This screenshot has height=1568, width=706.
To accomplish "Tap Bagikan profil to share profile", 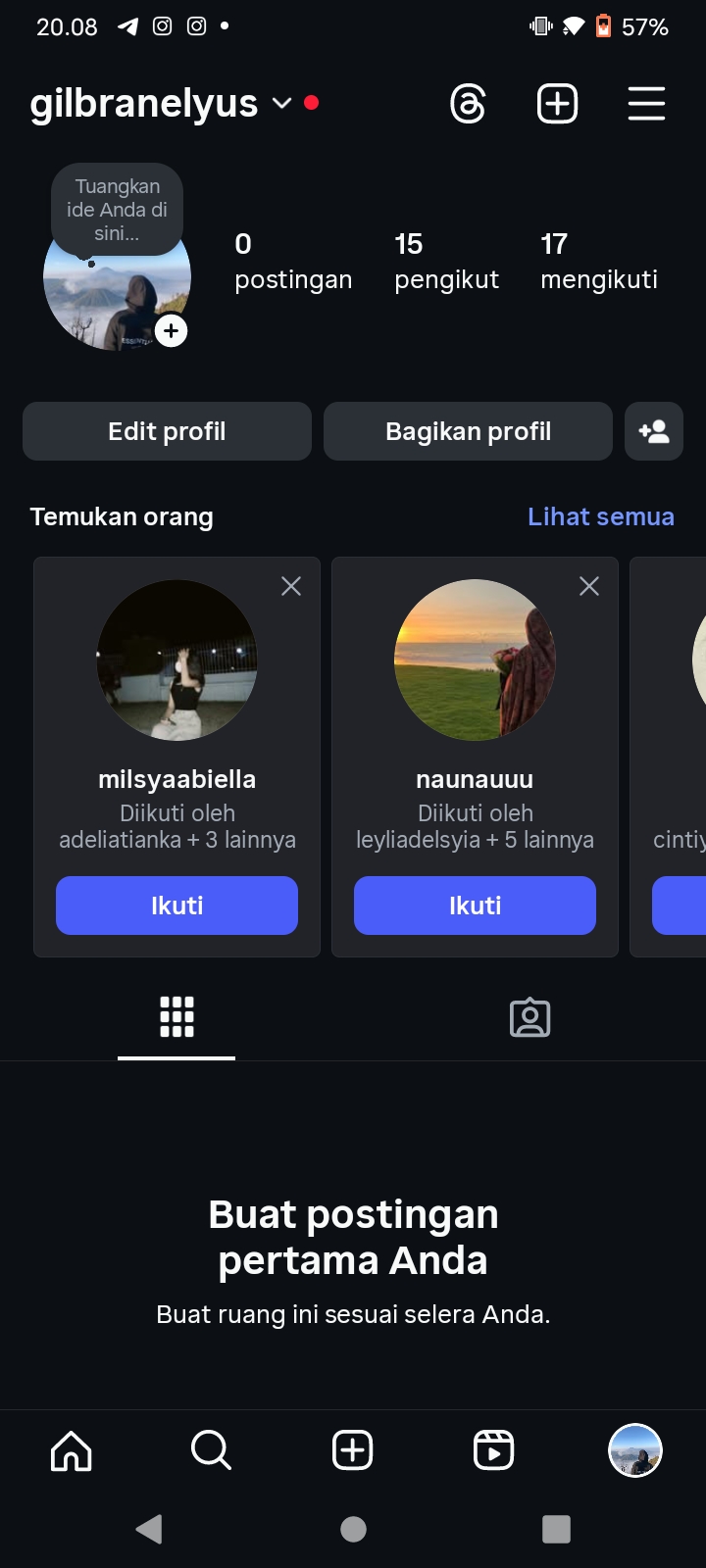I will 468,431.
